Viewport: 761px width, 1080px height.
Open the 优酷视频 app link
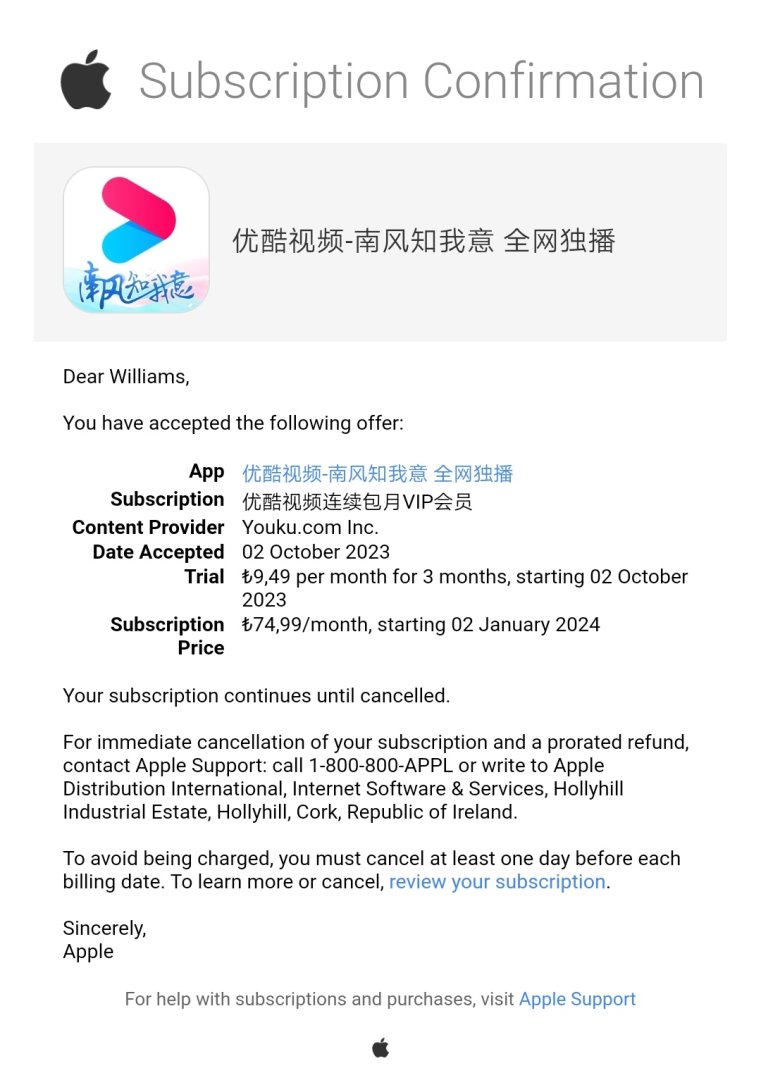coord(377,474)
